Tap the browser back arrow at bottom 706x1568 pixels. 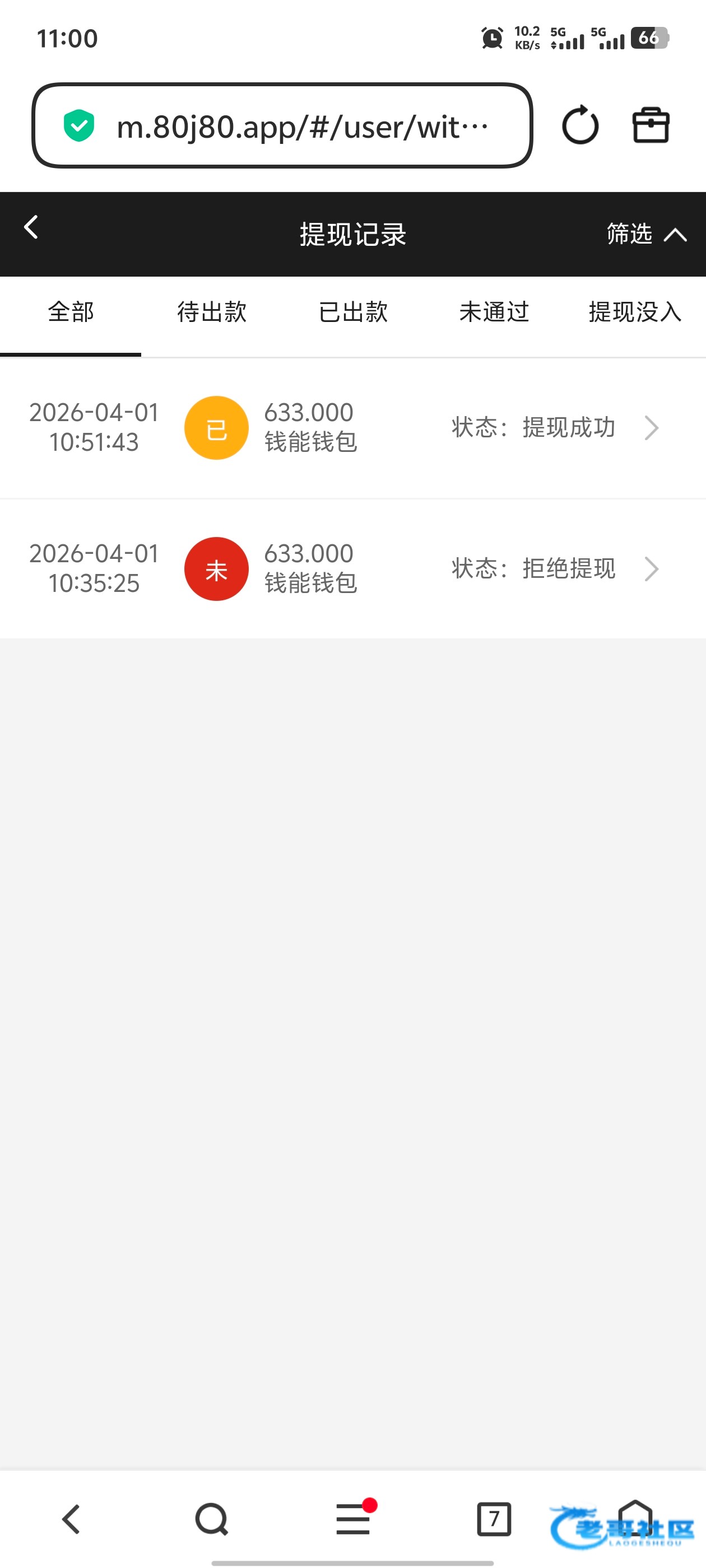click(71, 1519)
